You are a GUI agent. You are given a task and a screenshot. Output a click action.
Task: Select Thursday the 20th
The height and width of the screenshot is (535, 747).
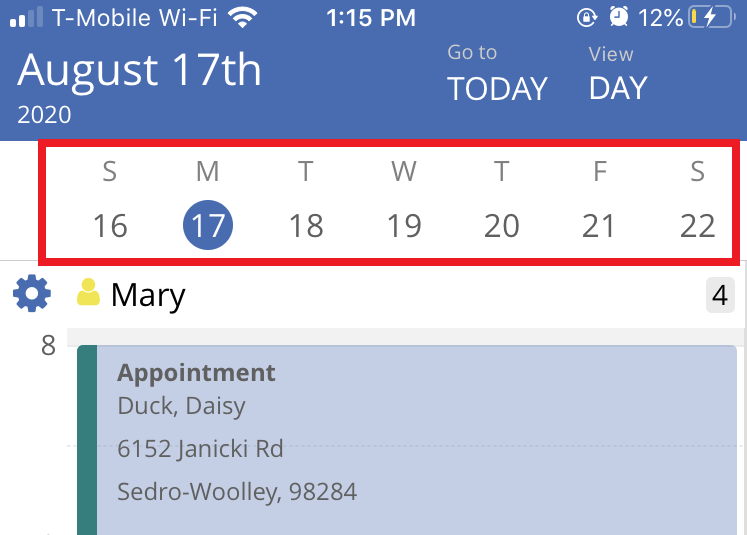(x=501, y=225)
